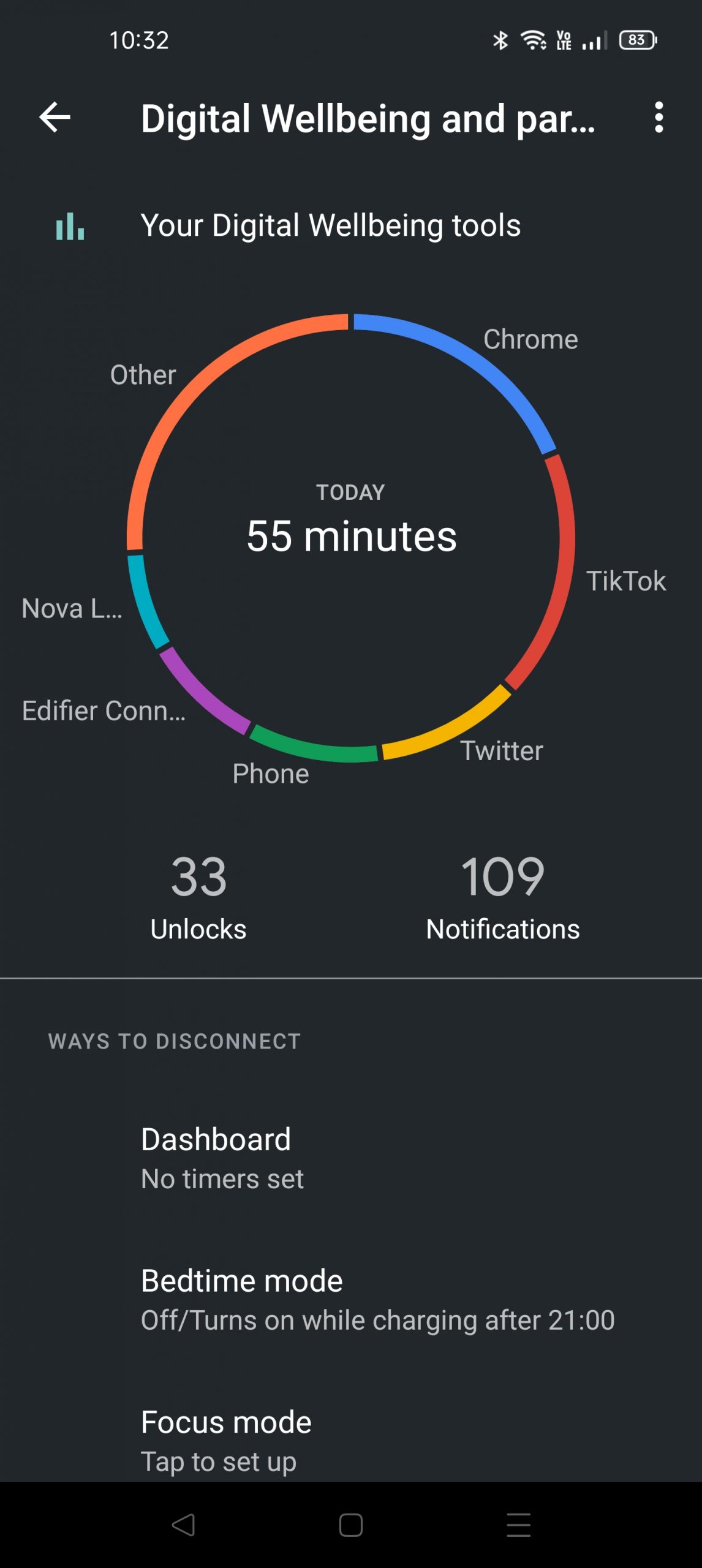Screen dimensions: 702x1568
Task: Open Bedtime mode settings
Action: point(351,1299)
